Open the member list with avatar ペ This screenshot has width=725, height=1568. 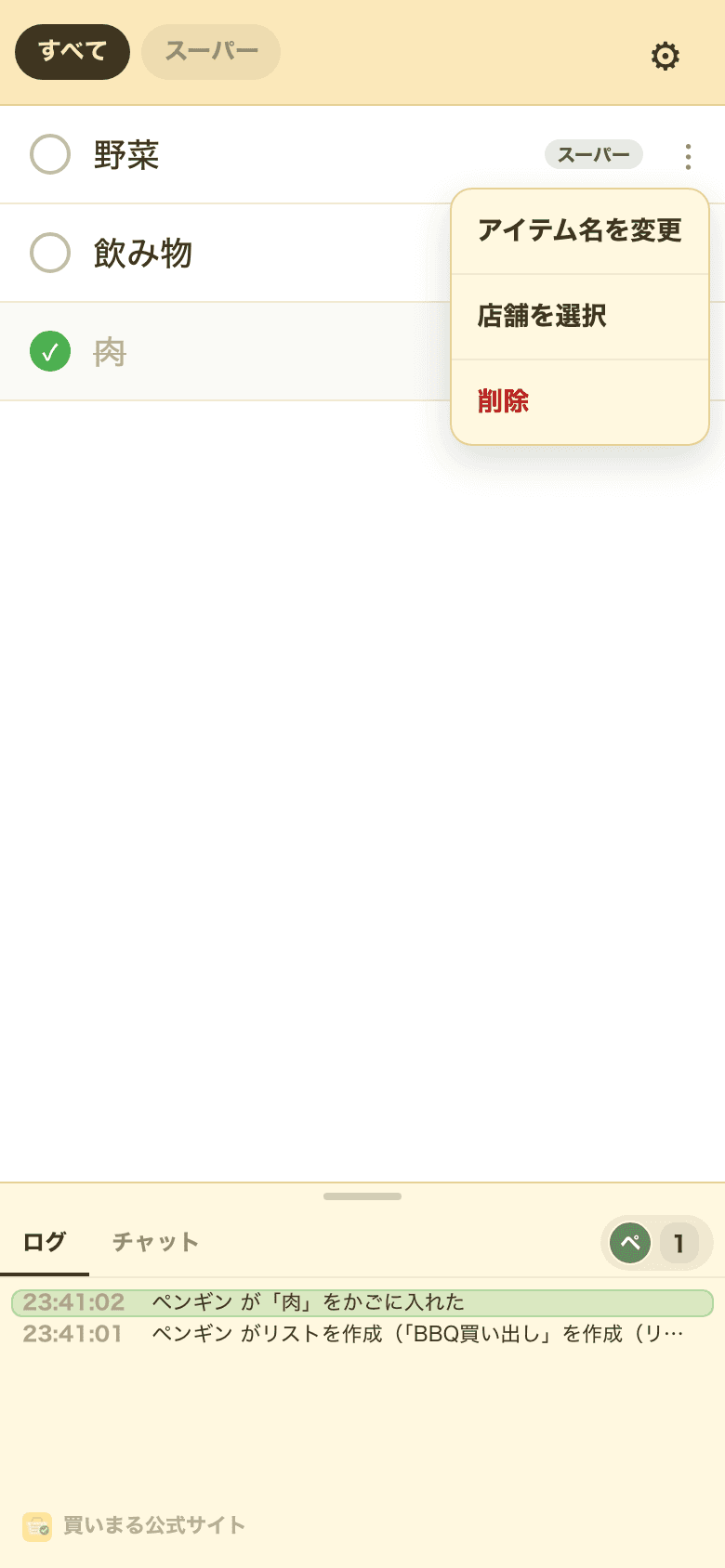[656, 1243]
